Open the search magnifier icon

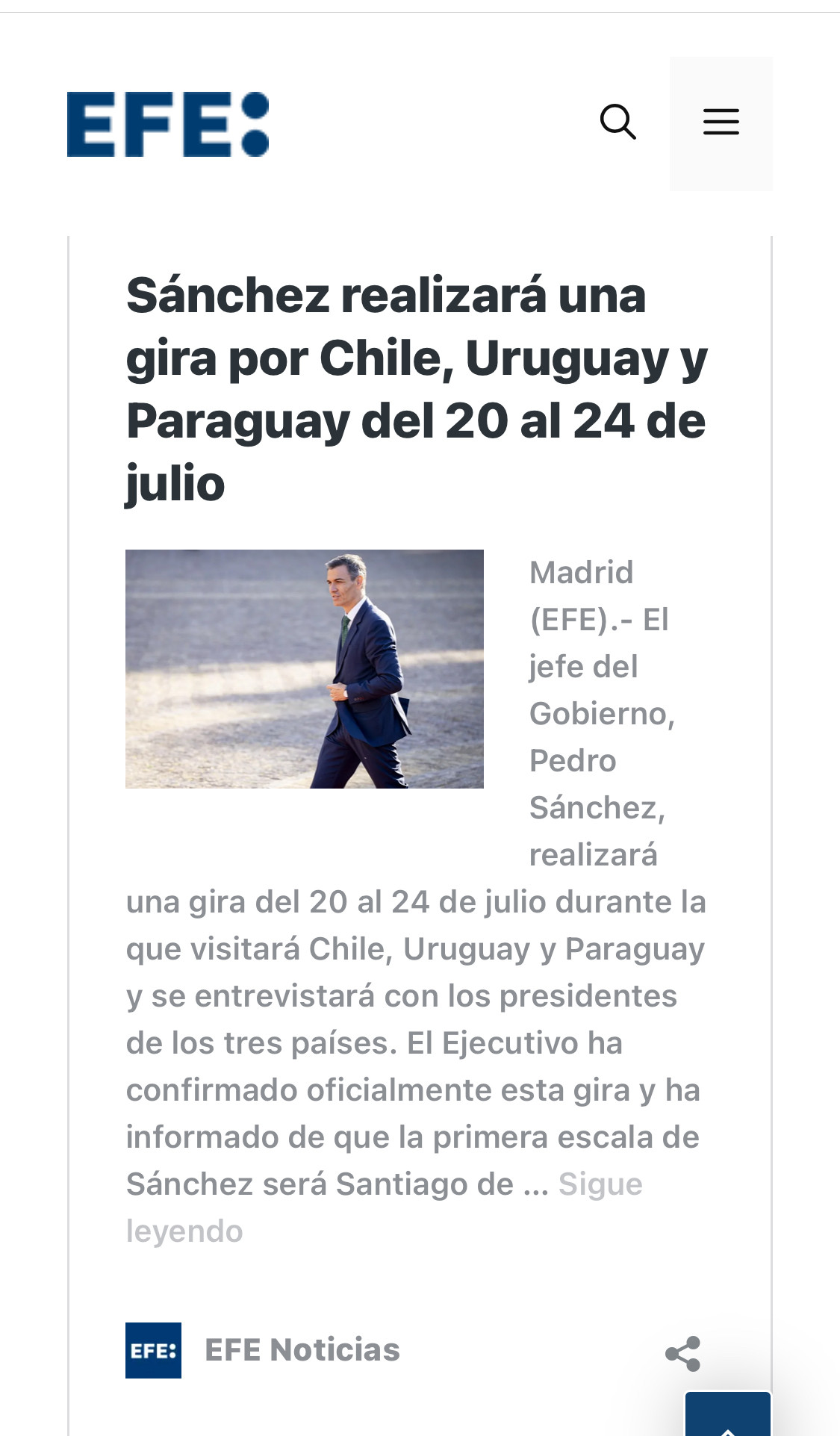click(x=617, y=122)
